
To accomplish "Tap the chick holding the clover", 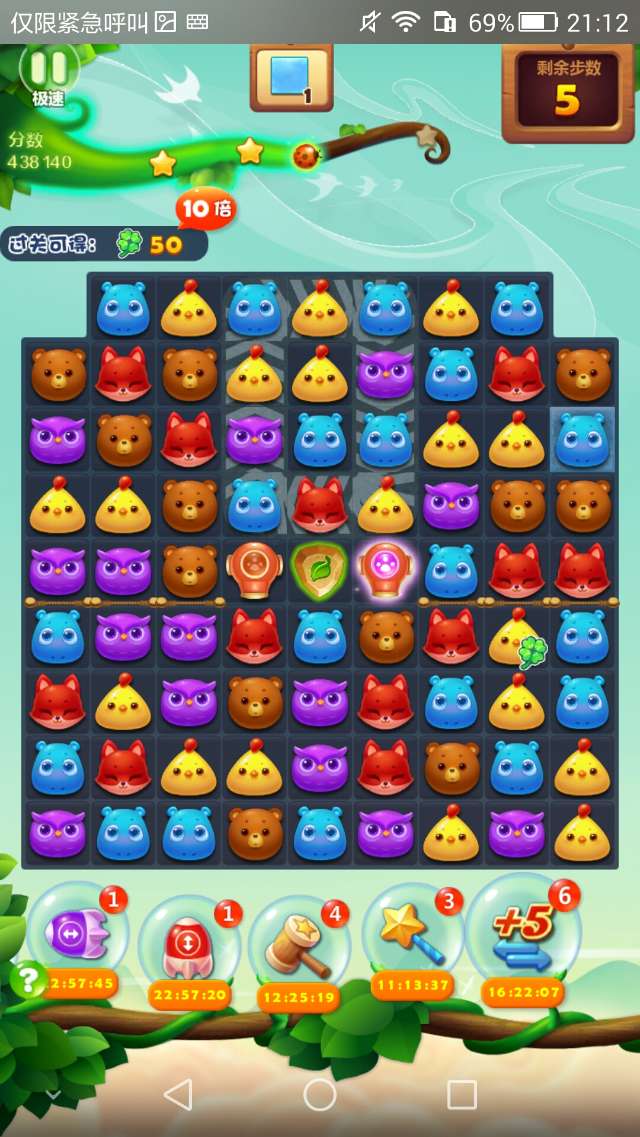I will point(517,636).
